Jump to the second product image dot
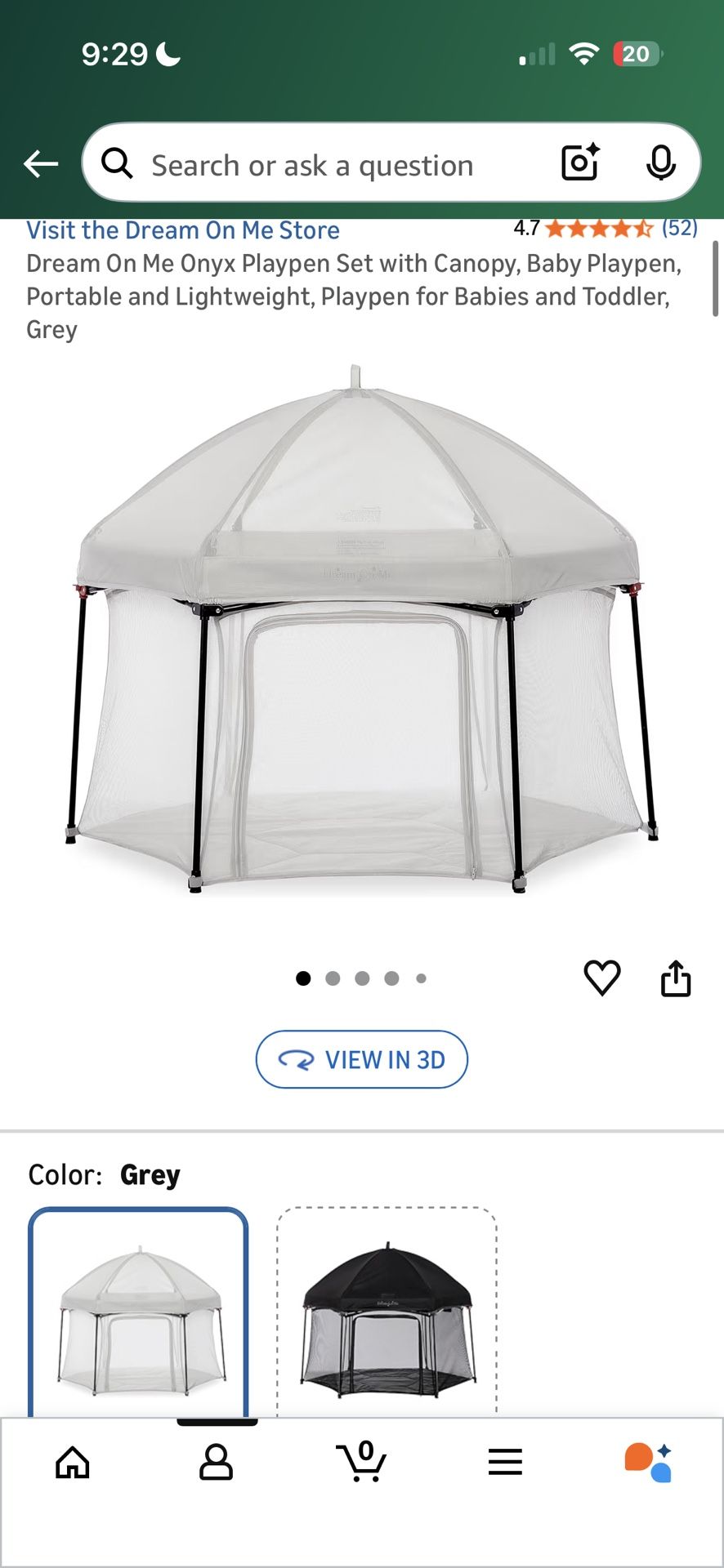The width and height of the screenshot is (724, 1568). pos(333,978)
